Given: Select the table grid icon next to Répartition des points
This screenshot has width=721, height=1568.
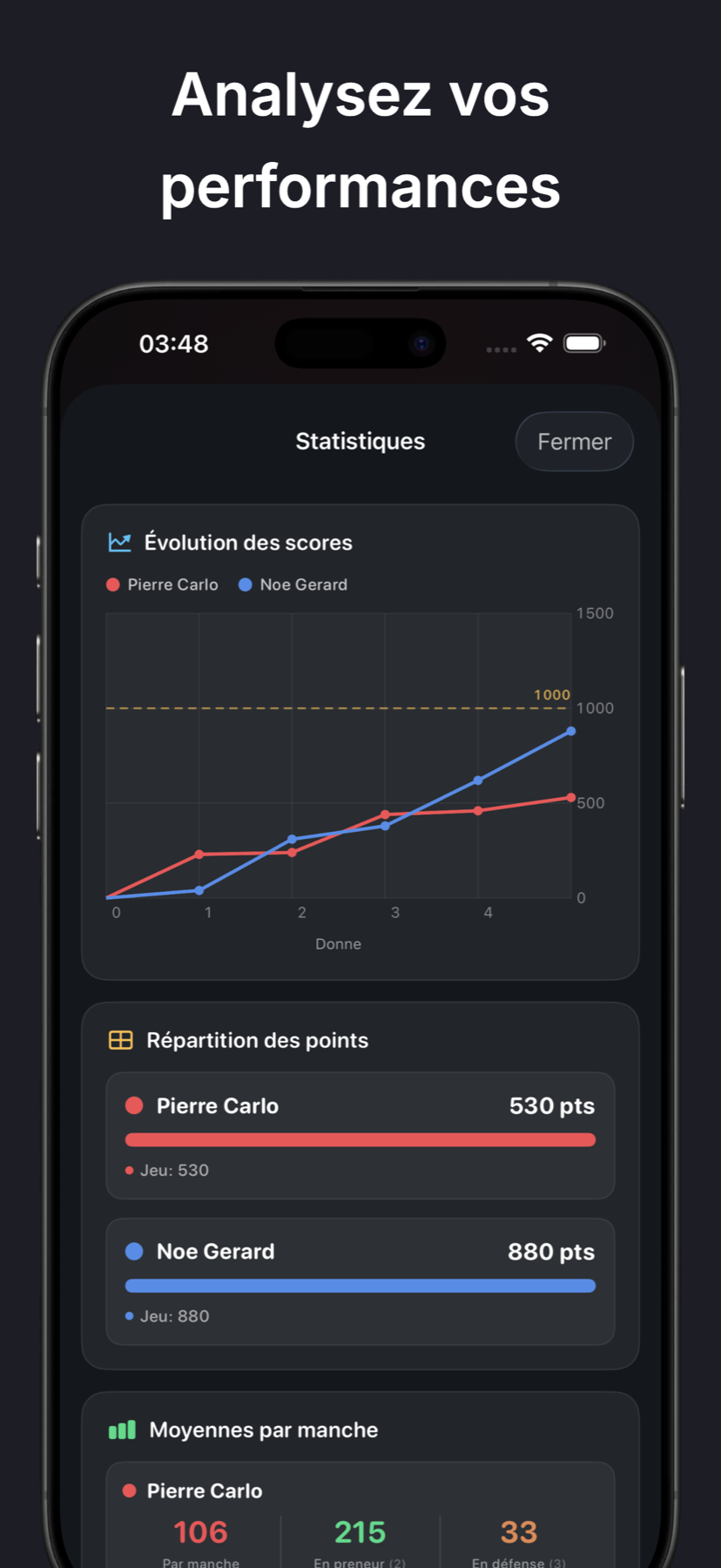Looking at the screenshot, I should point(120,1039).
